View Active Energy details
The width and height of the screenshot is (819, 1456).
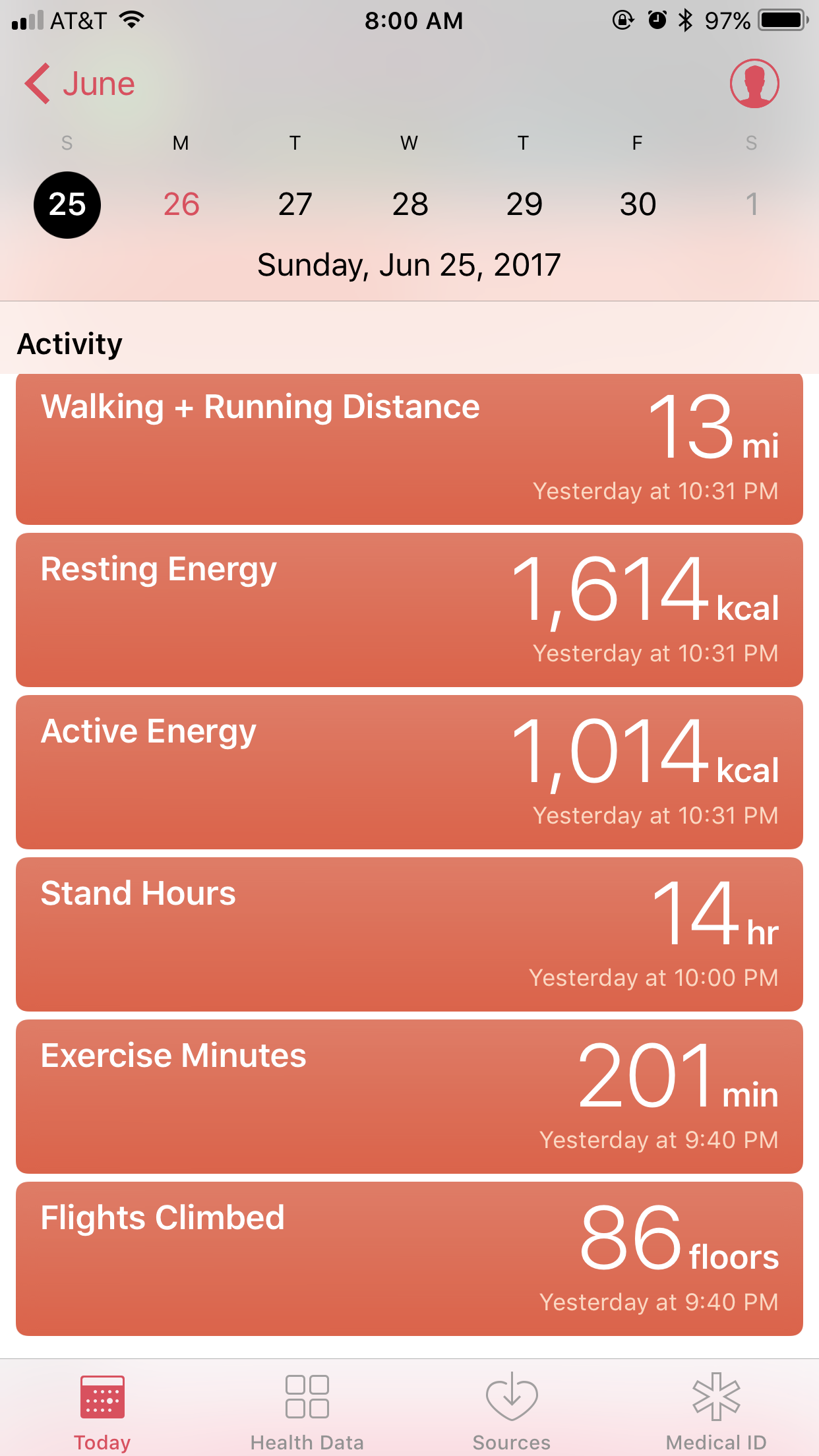click(409, 772)
